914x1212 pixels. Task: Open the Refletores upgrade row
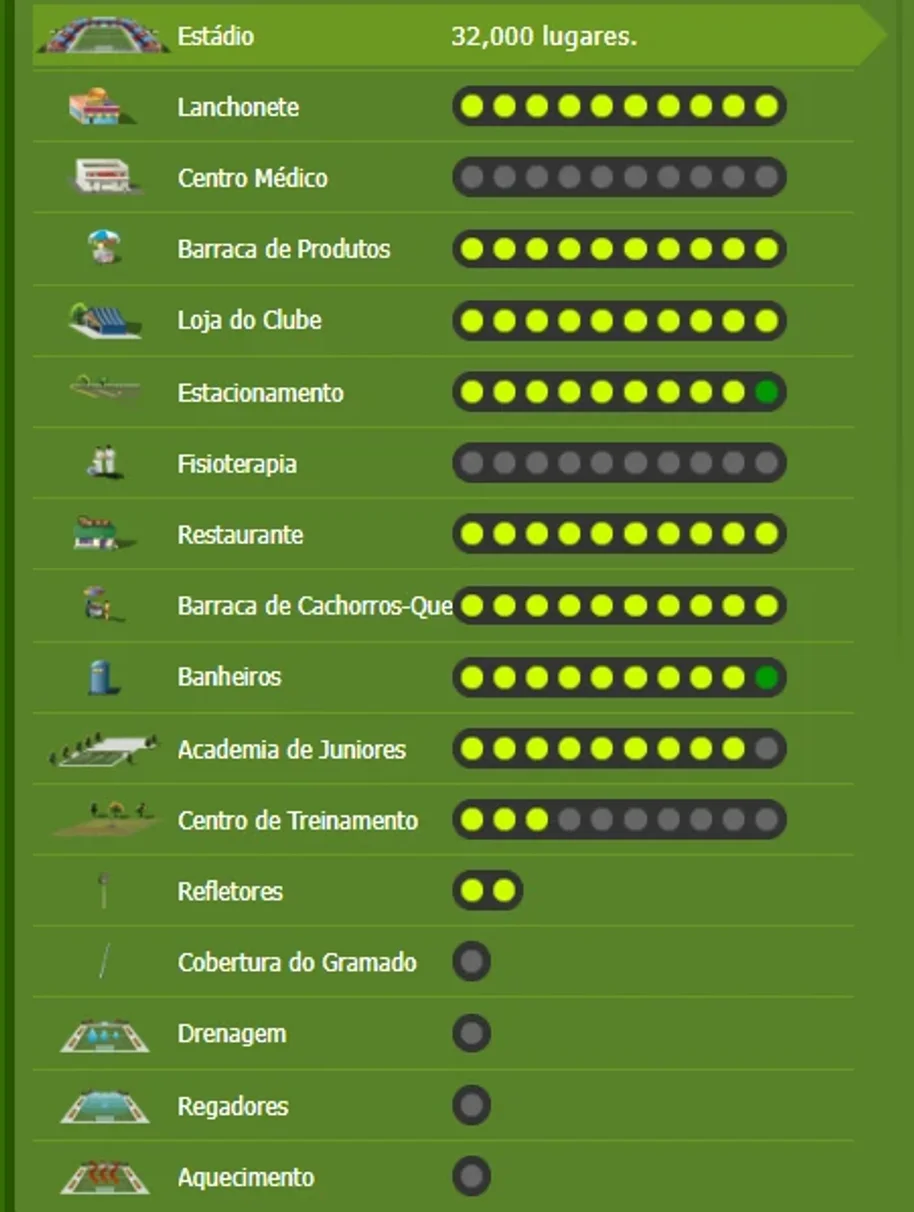pyautogui.click(x=443, y=891)
